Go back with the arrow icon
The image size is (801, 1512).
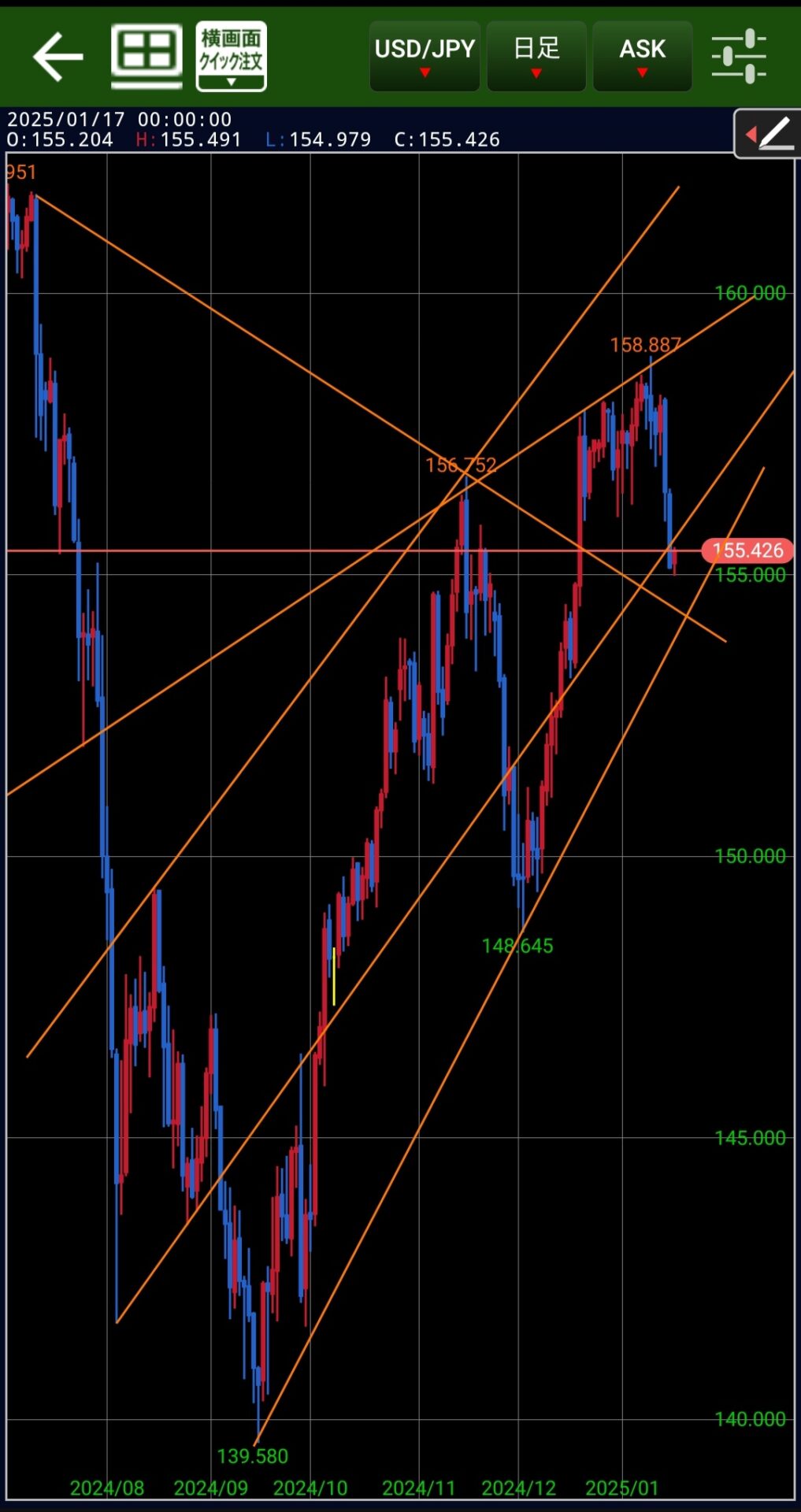point(57,57)
